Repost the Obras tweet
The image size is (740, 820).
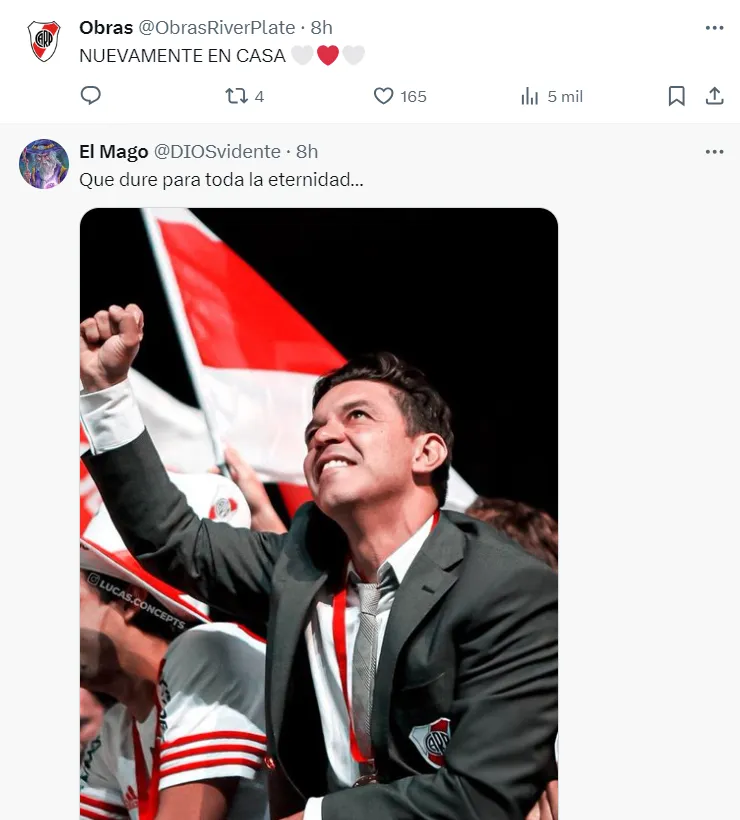237,96
